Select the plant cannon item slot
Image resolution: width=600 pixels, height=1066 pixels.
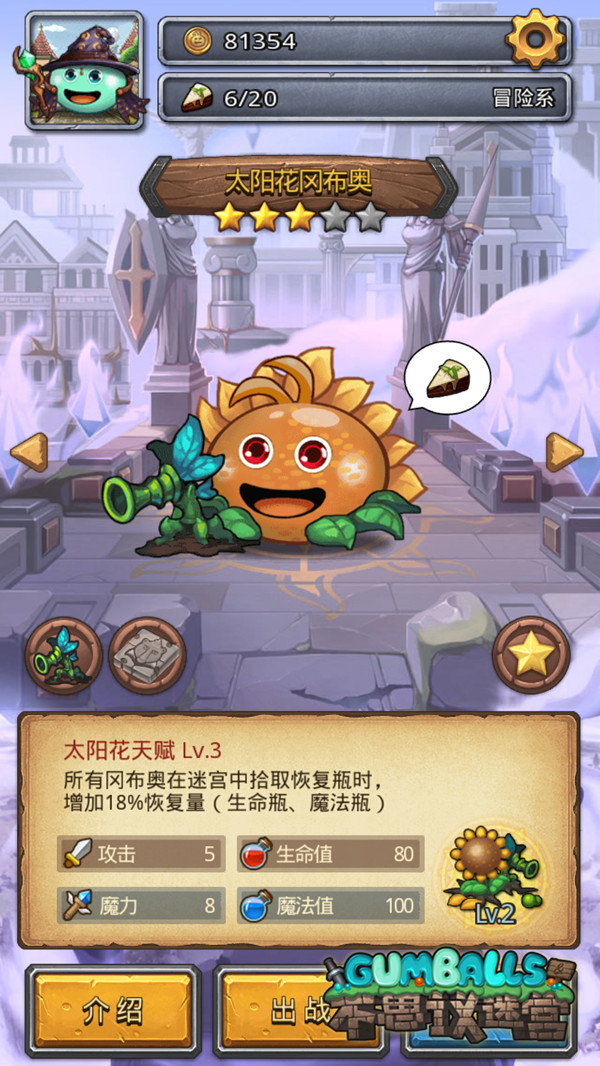(x=64, y=656)
